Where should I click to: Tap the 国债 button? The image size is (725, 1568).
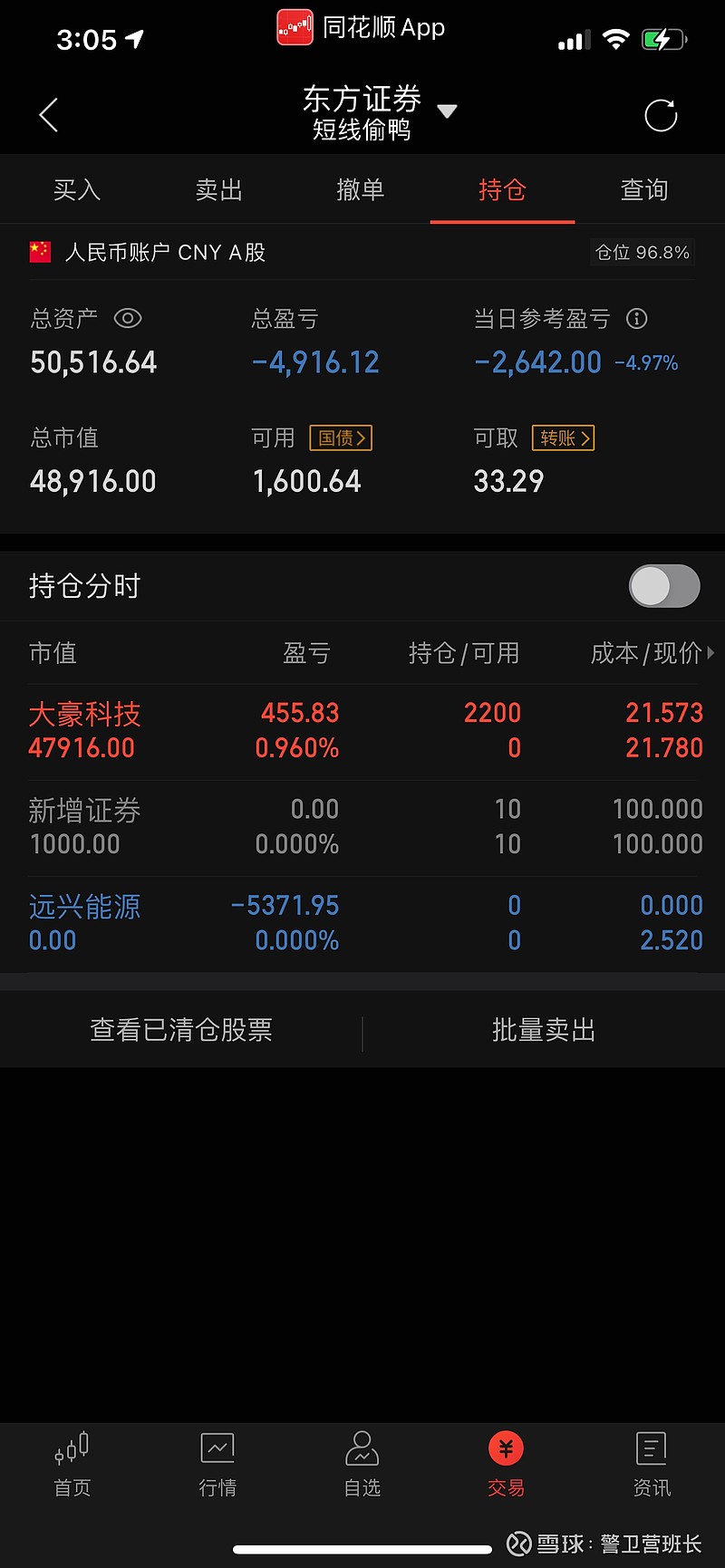[341, 438]
